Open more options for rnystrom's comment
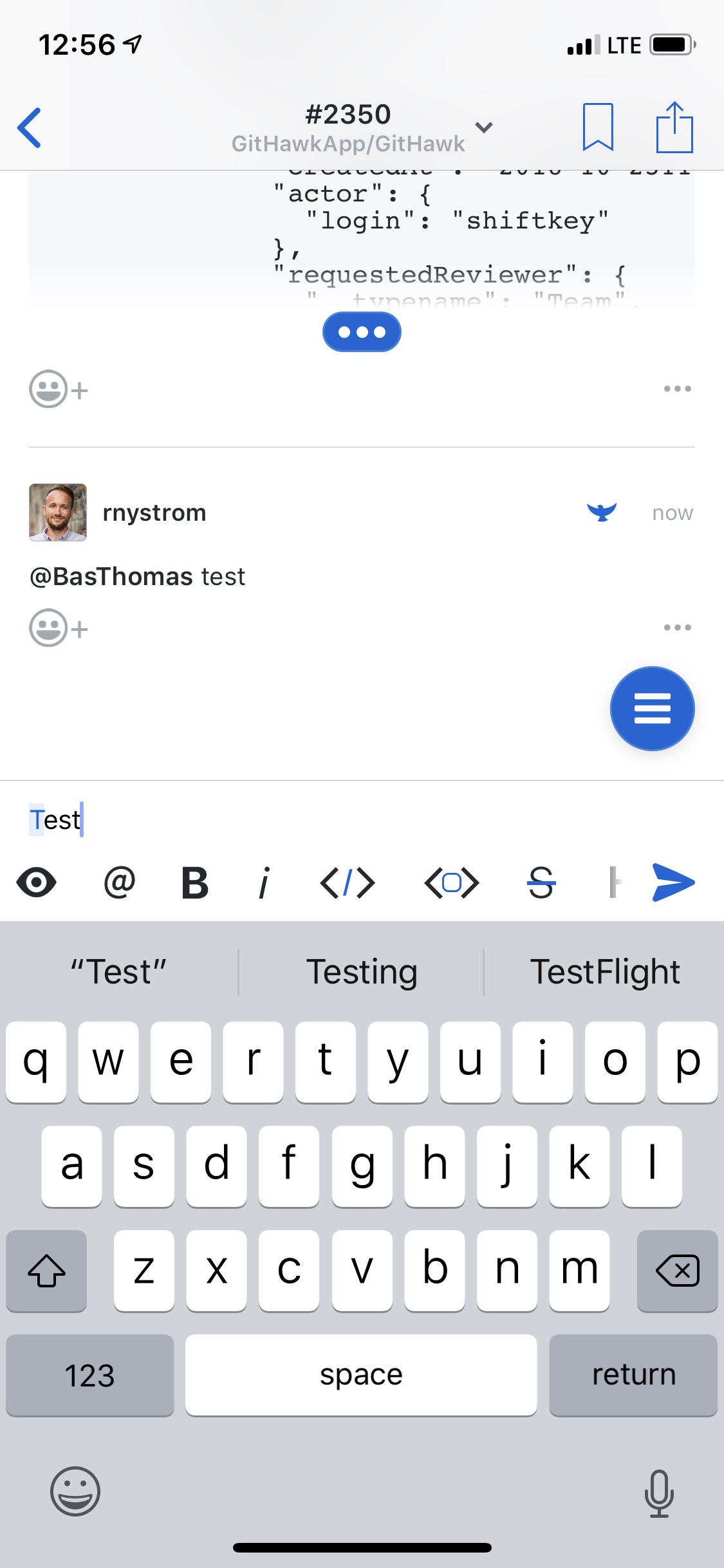Viewport: 724px width, 1568px height. [x=678, y=627]
